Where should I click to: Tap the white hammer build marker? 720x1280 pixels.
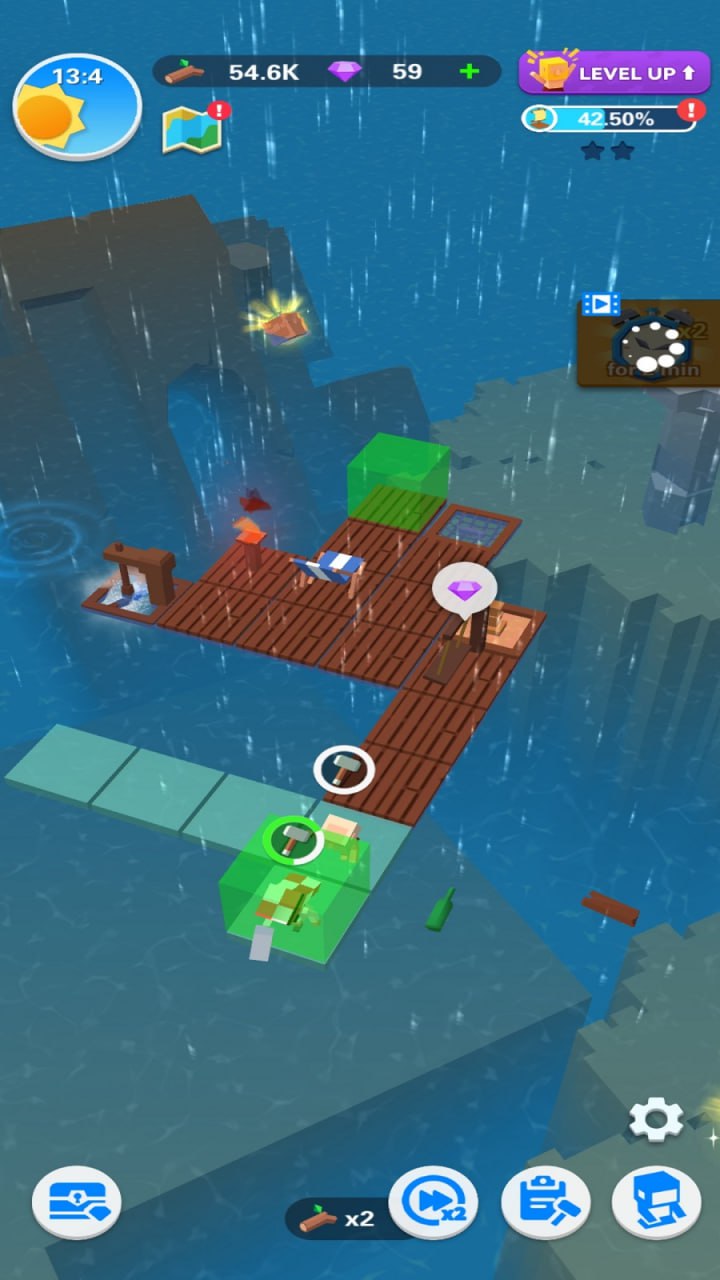(344, 770)
